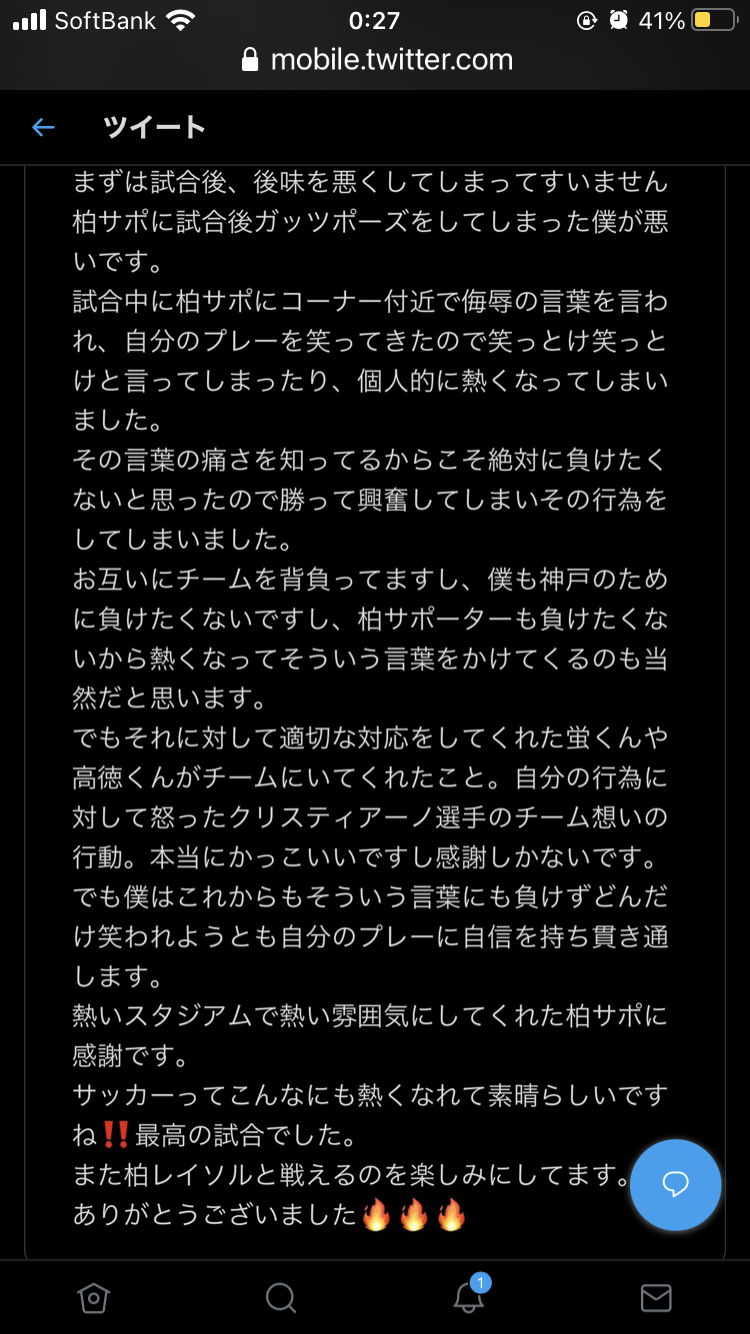Go back using the arrow icon
Viewport: 750px width, 1334px height.
tap(43, 127)
